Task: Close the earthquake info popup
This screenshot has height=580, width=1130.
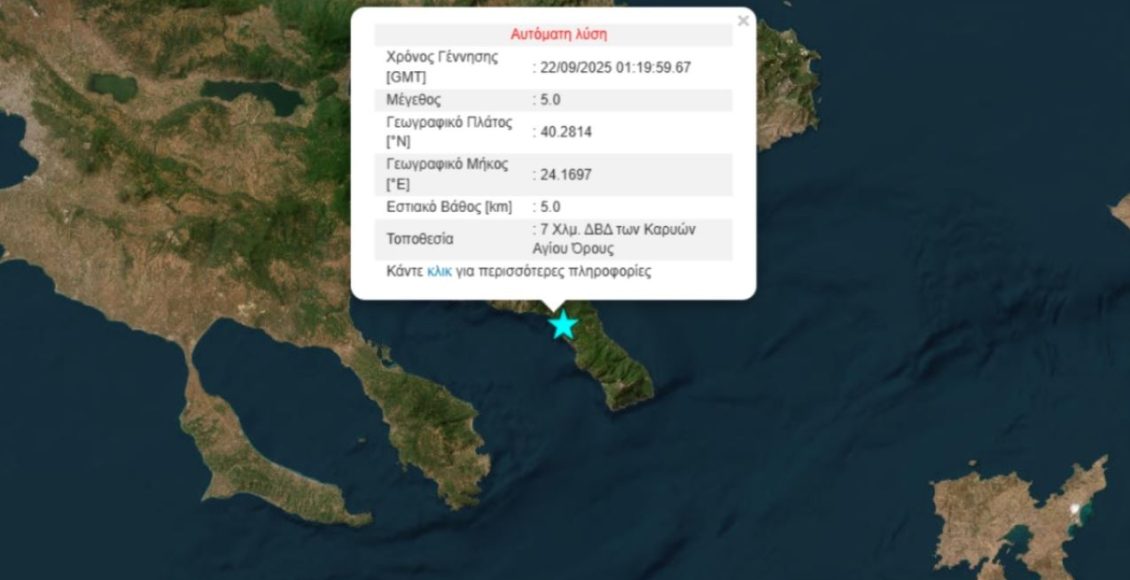Action: pyautogui.click(x=743, y=21)
